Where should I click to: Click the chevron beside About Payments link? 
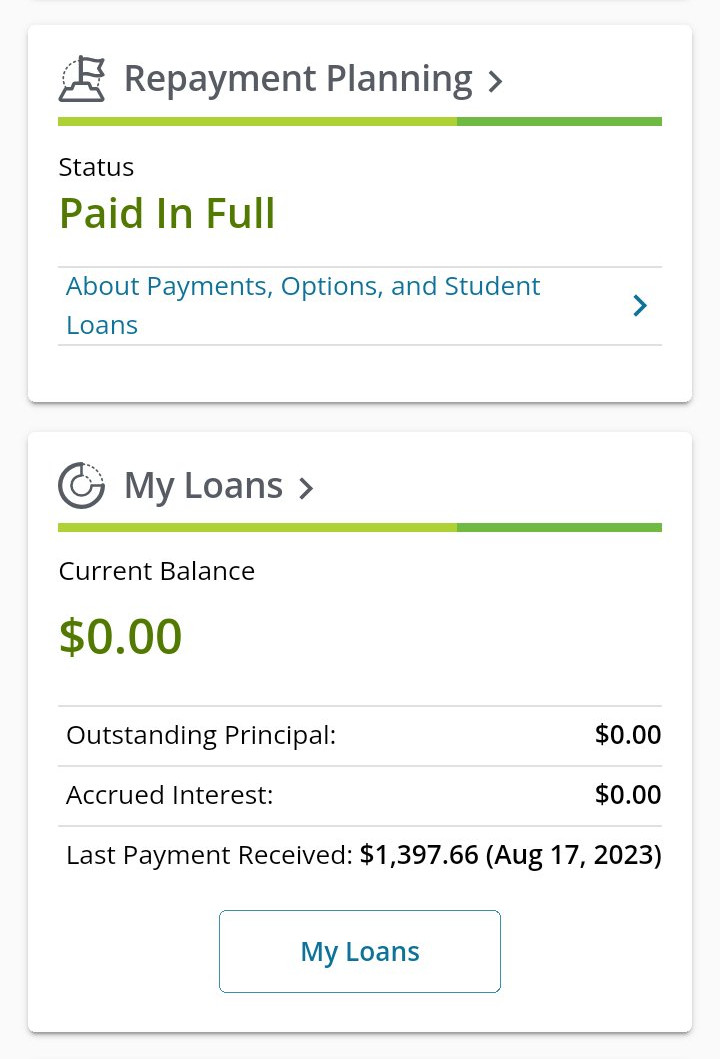click(639, 305)
